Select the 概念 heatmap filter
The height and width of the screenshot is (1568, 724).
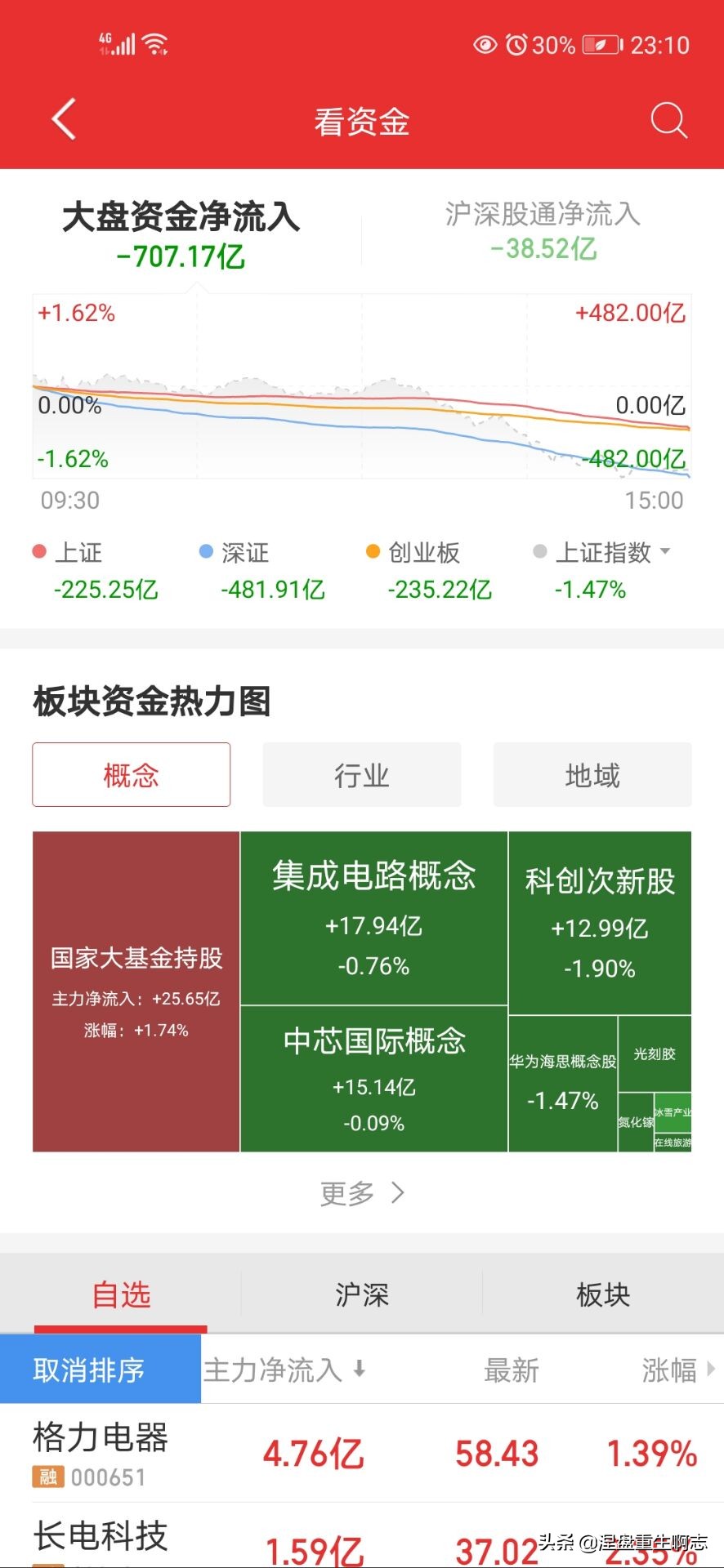click(x=131, y=774)
